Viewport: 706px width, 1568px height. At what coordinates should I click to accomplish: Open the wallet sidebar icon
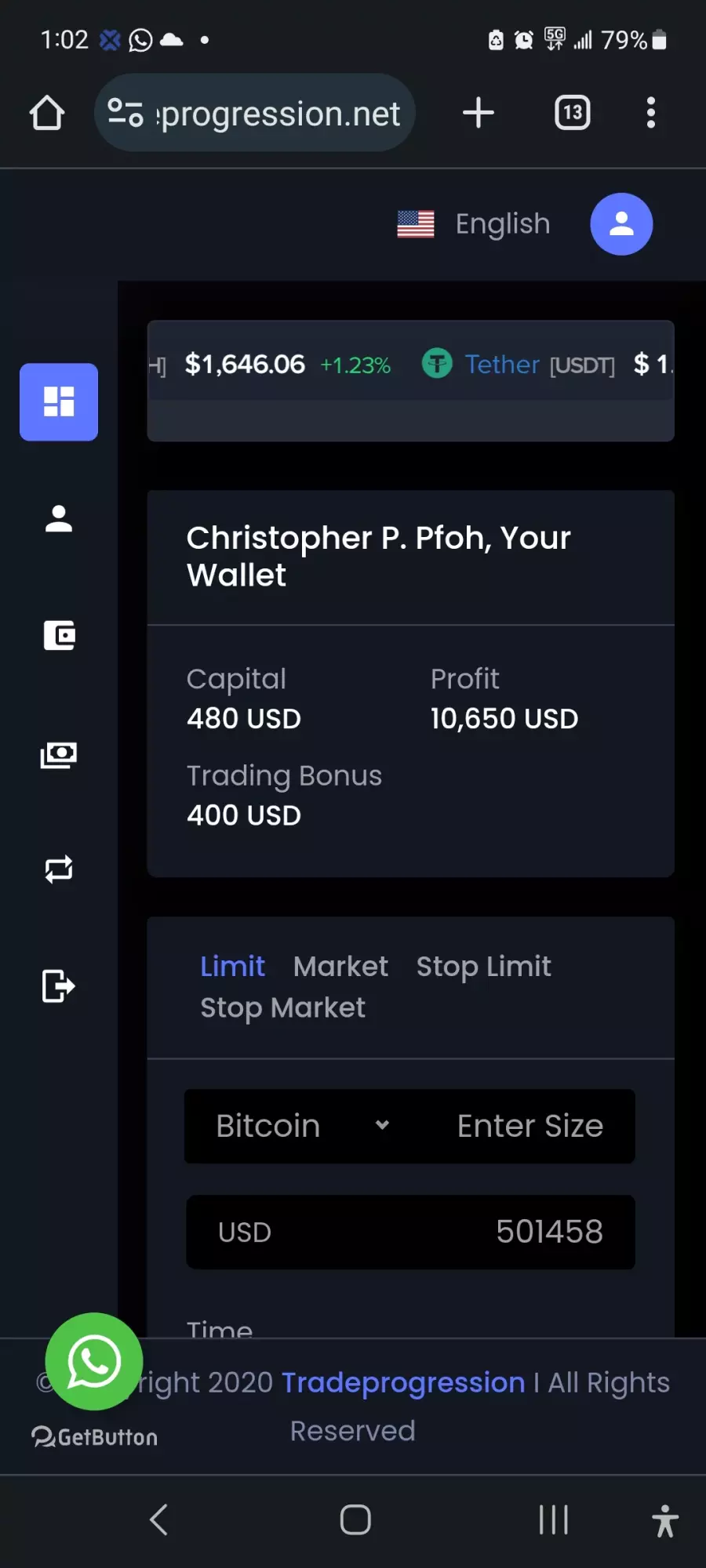point(59,636)
